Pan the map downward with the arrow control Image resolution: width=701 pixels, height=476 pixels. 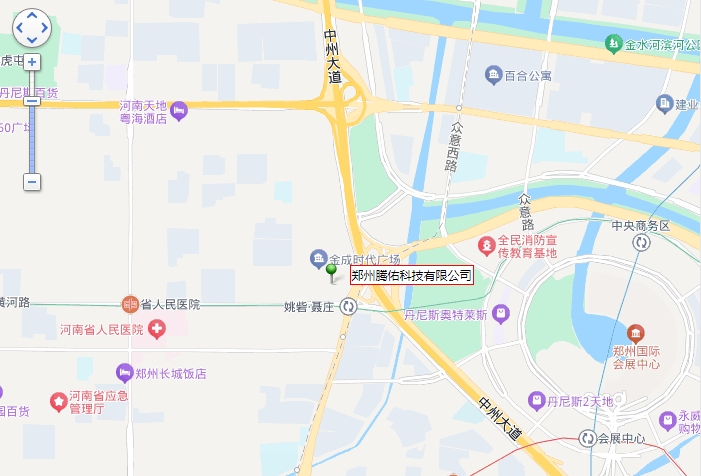coord(32,39)
